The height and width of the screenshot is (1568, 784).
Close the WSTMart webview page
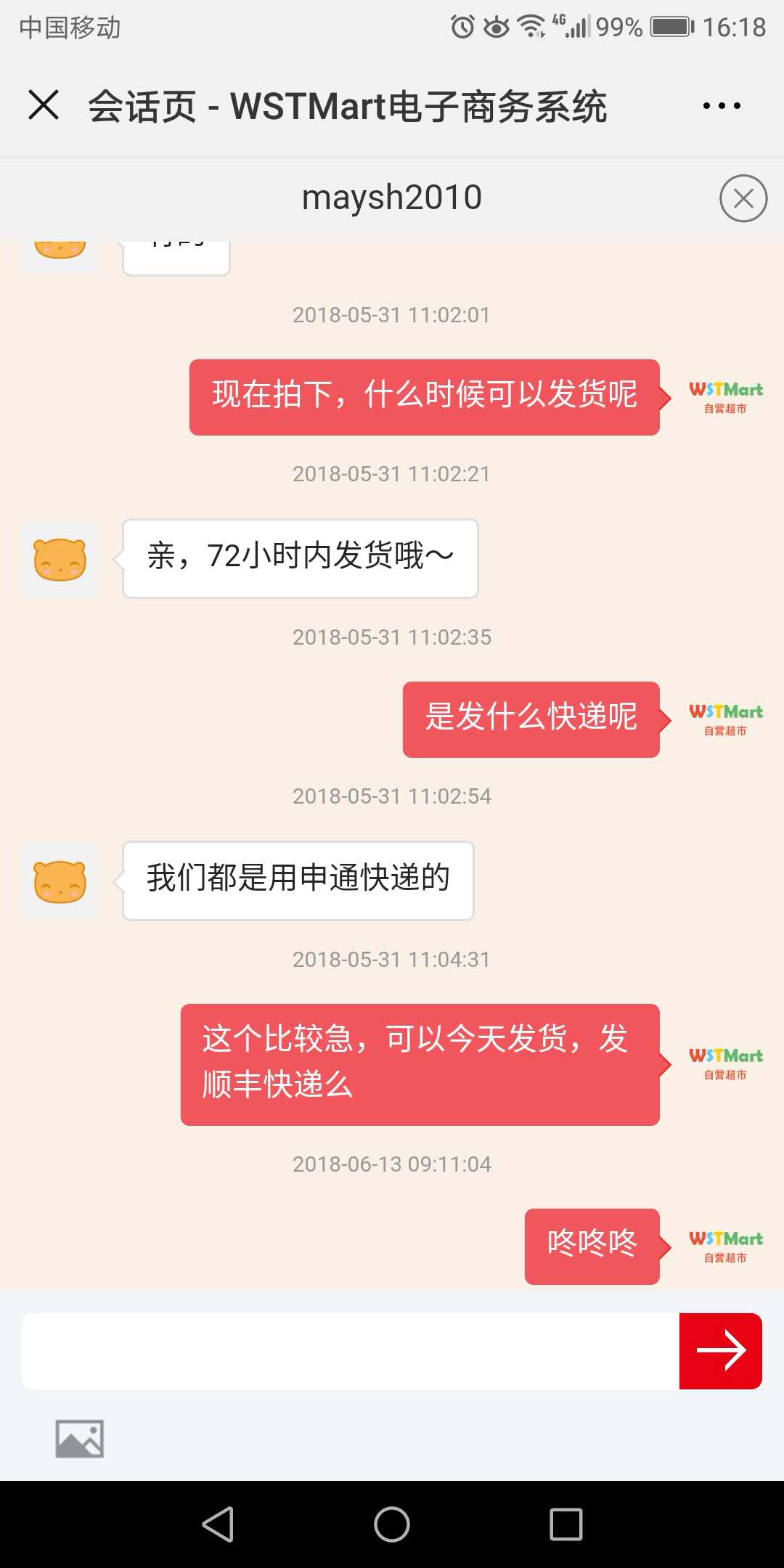tap(44, 105)
